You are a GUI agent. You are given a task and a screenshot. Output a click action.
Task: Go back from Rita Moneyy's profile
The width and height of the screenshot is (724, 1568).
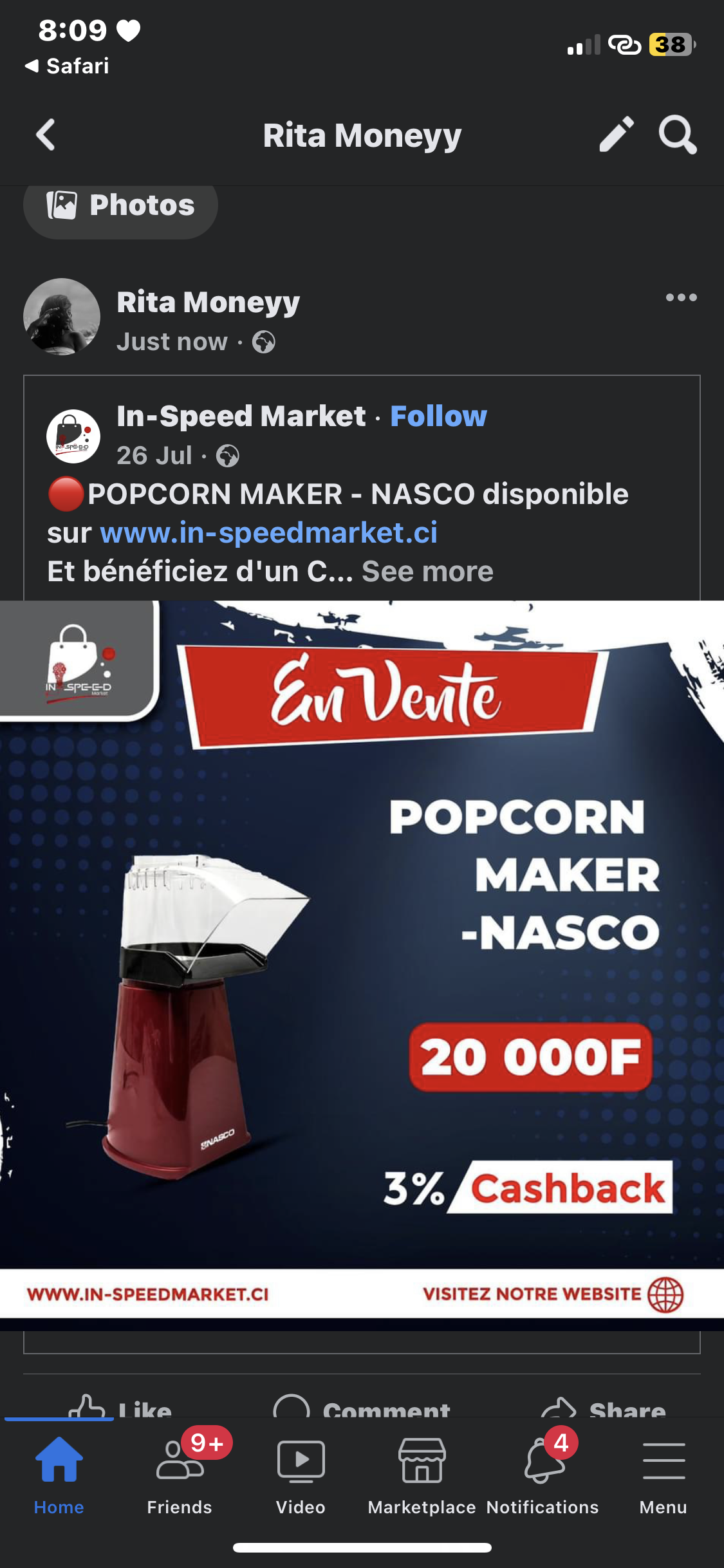tap(46, 135)
